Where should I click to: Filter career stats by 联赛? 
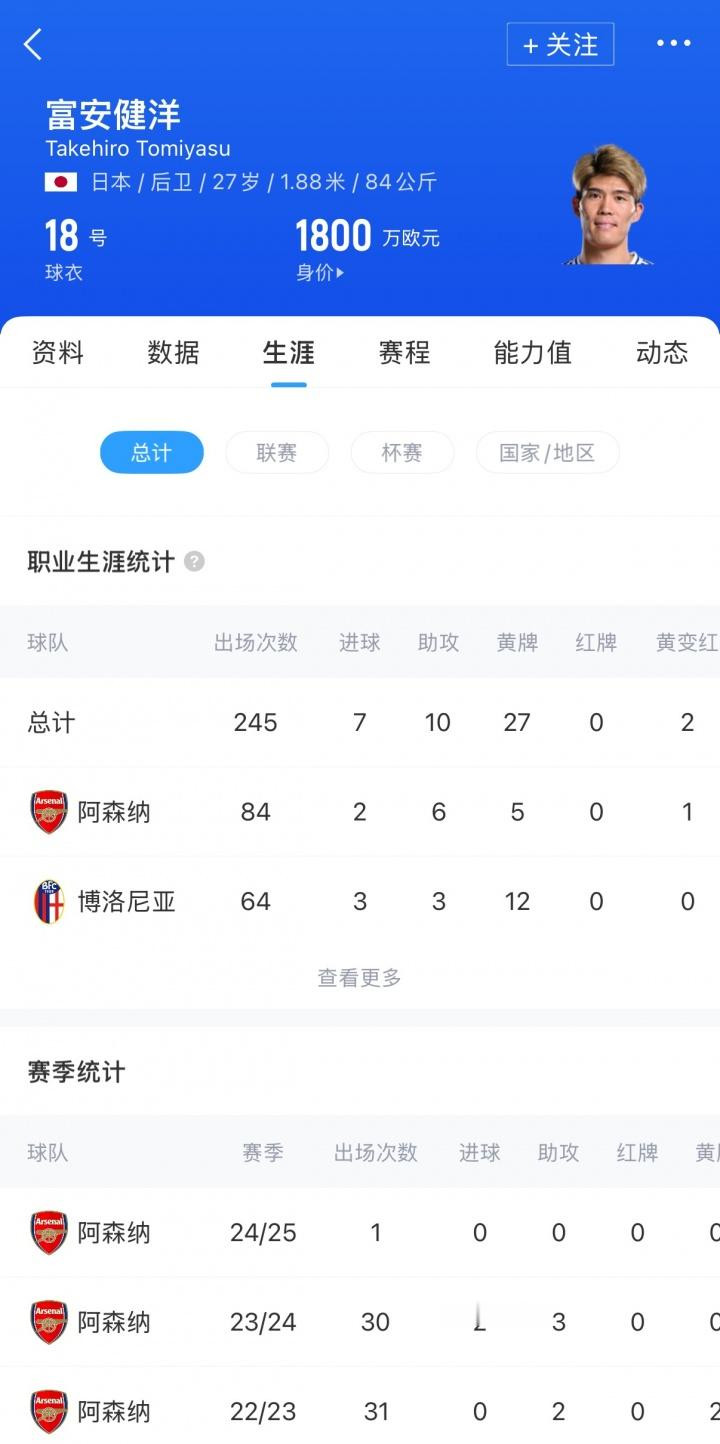277,453
